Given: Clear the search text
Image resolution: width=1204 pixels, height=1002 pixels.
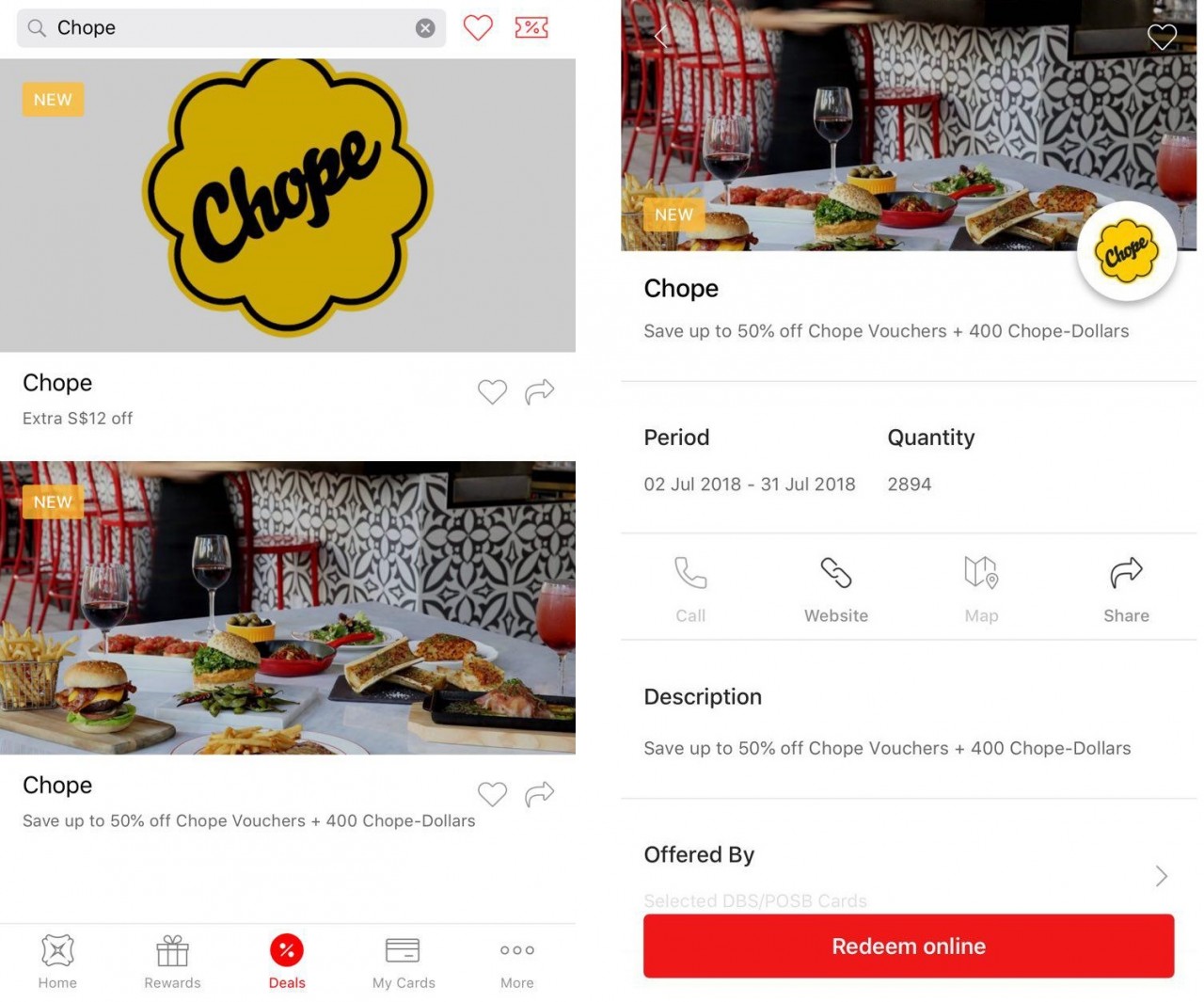Looking at the screenshot, I should (x=425, y=28).
